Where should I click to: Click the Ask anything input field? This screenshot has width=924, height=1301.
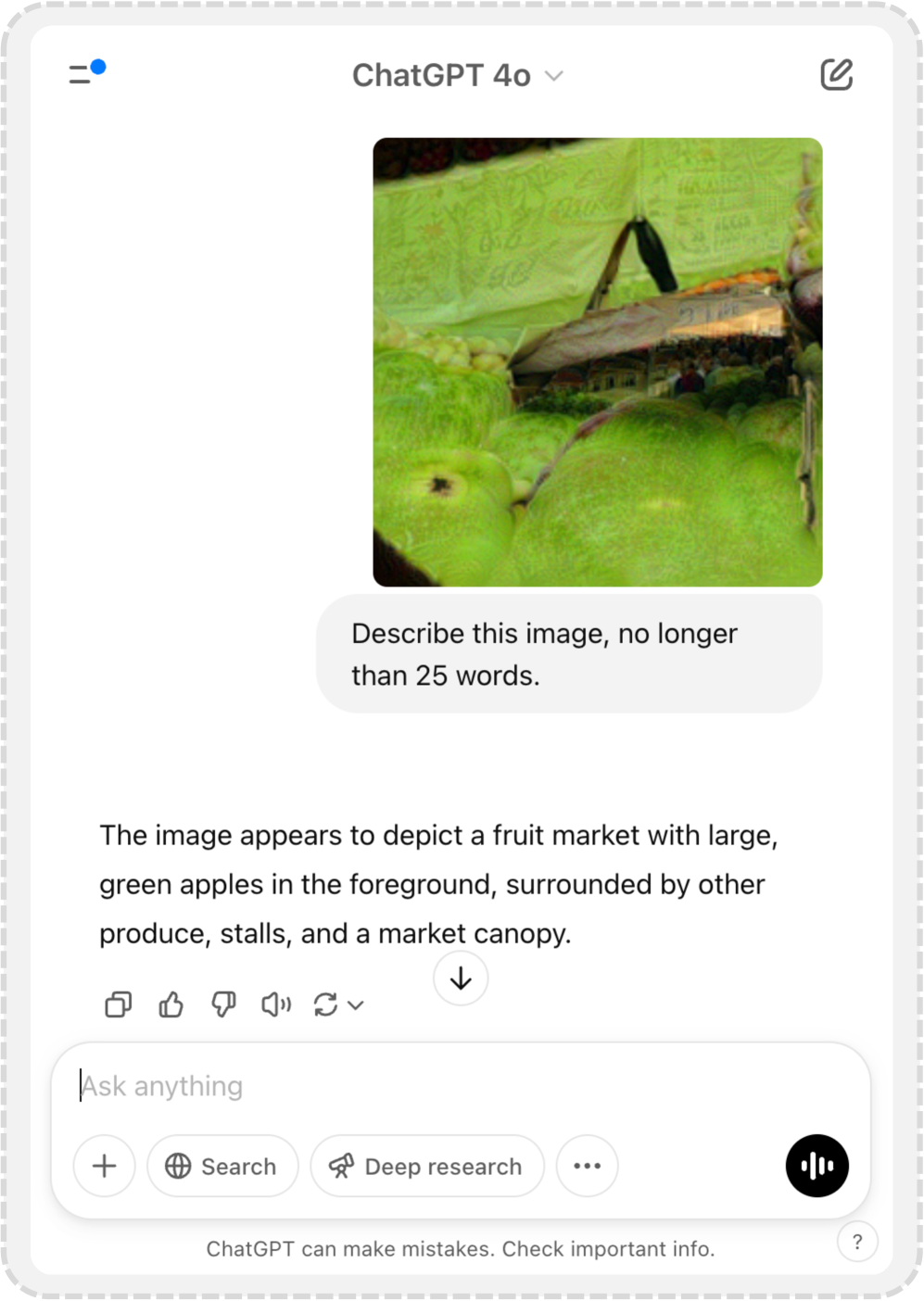(371, 1085)
